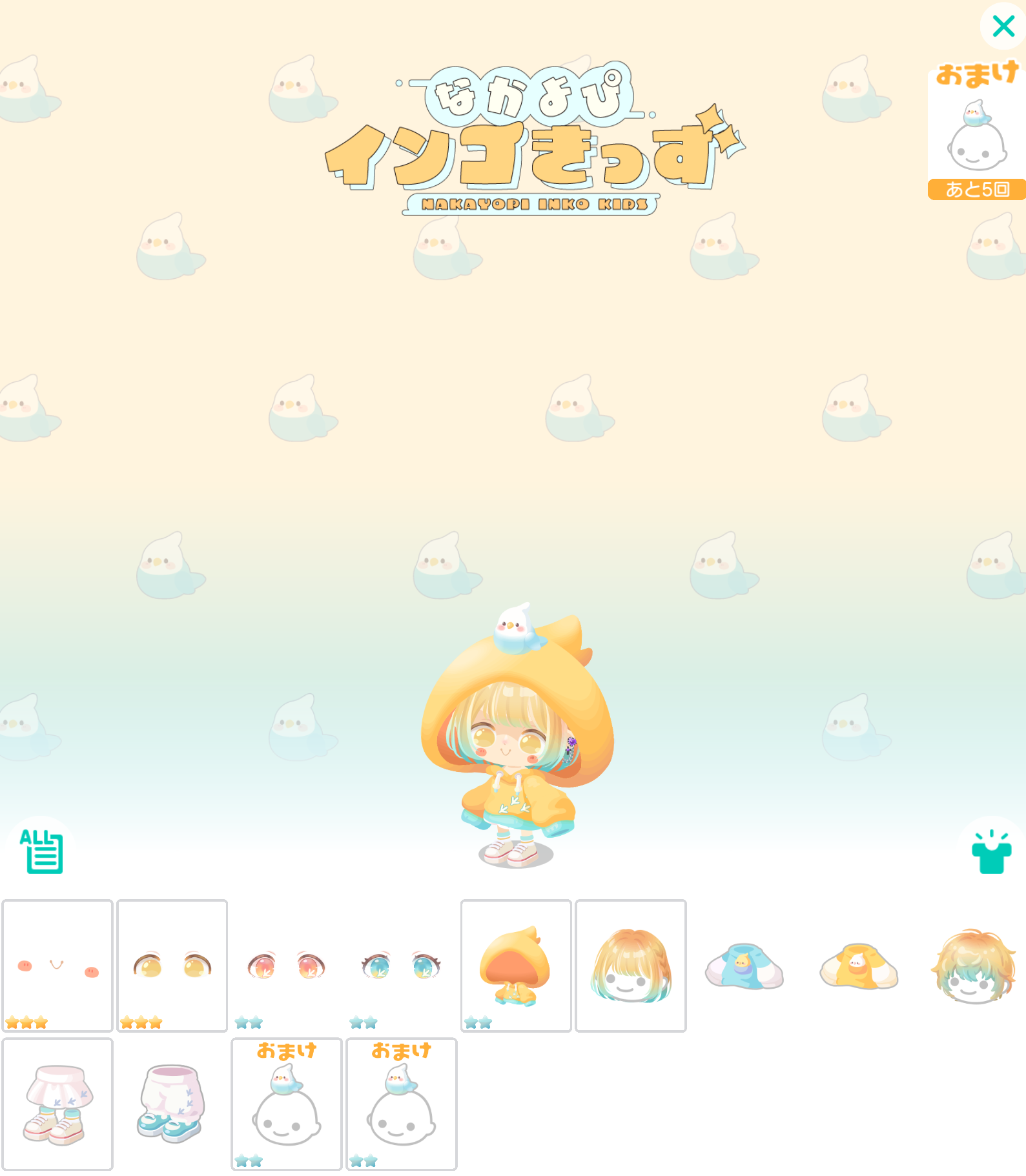Select the orange bird hood item
Viewport: 1026px width, 1176px height.
[x=516, y=966]
